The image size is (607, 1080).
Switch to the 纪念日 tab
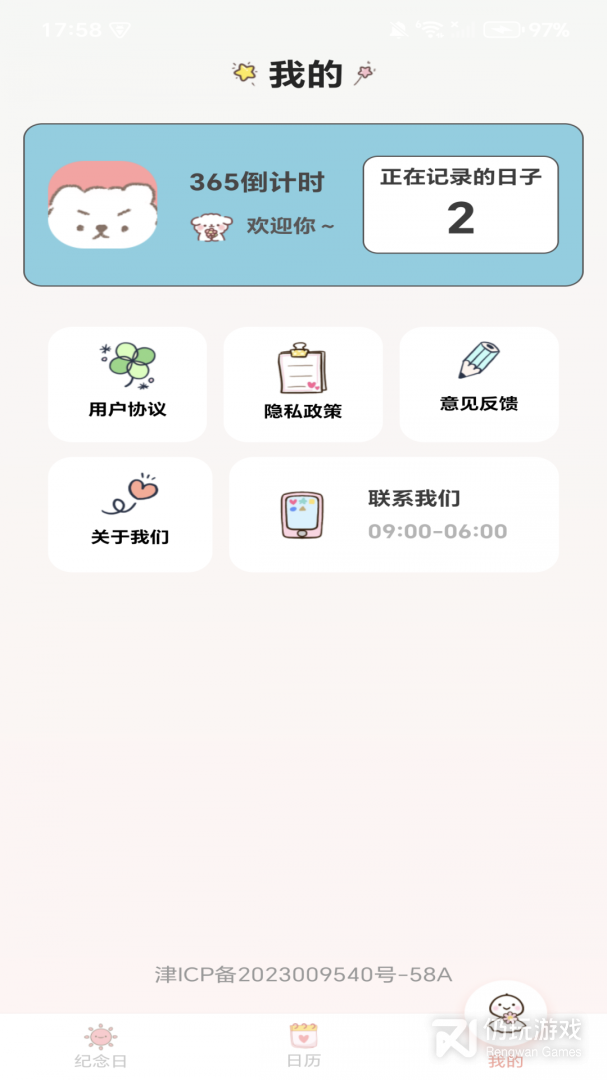pyautogui.click(x=101, y=1046)
